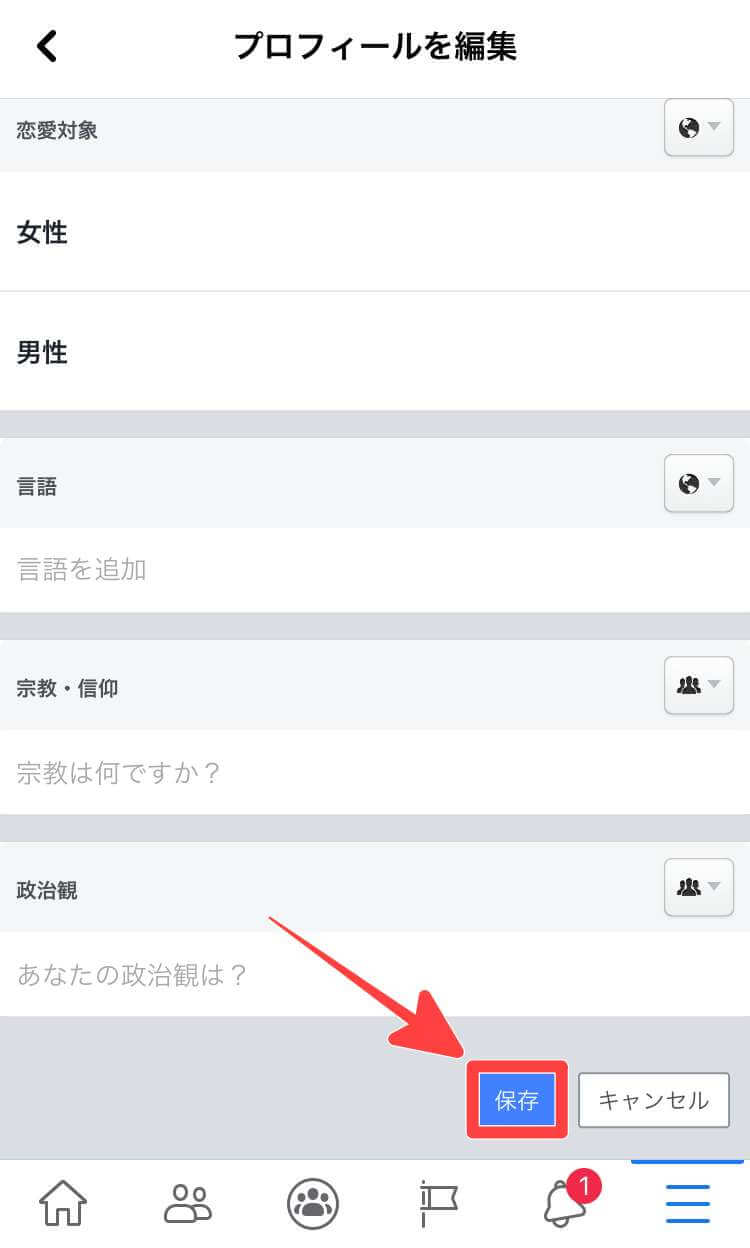750x1248 pixels.
Task: Tap 保存 to save changes
Action: click(x=517, y=1100)
